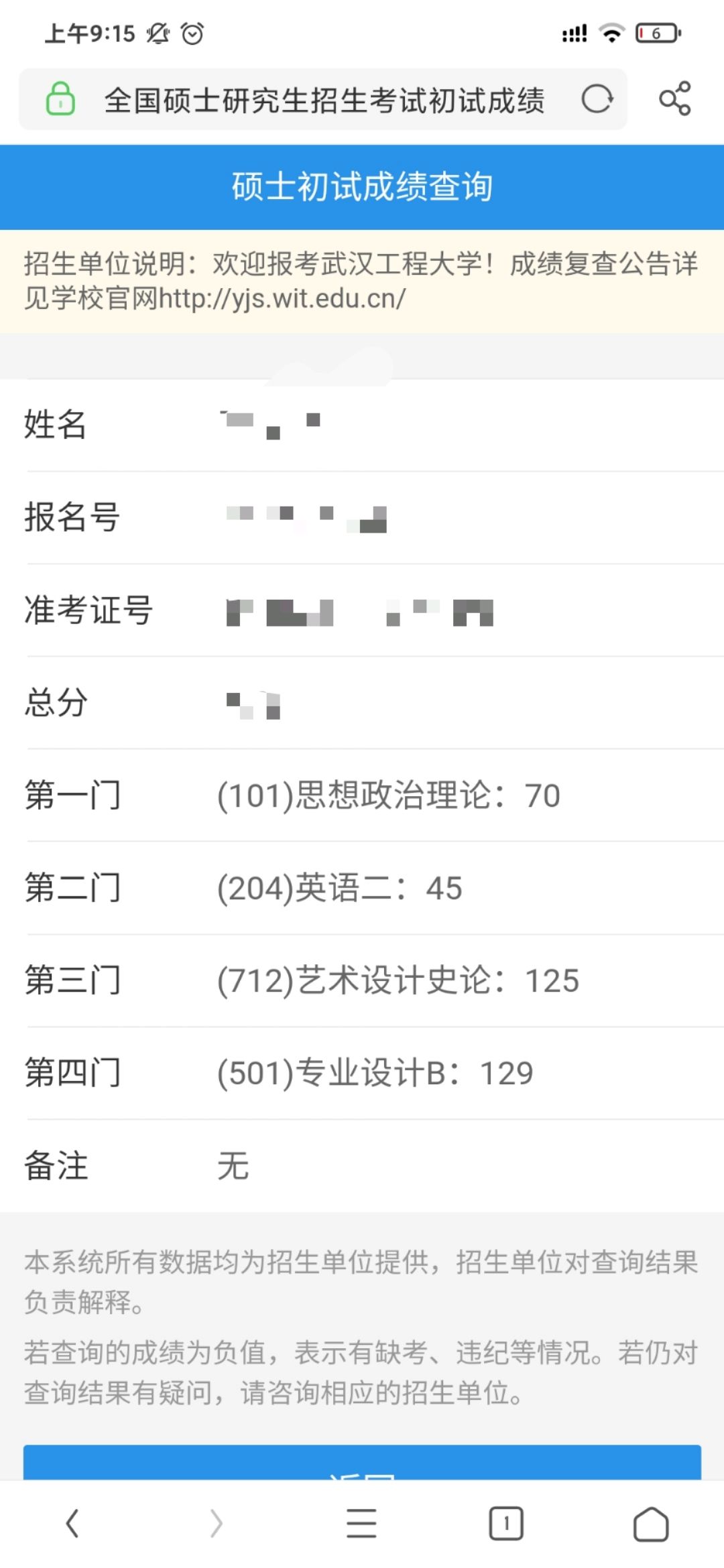Screen dimensions: 724x1568
Task: Open the browser menu
Action: click(x=362, y=1524)
